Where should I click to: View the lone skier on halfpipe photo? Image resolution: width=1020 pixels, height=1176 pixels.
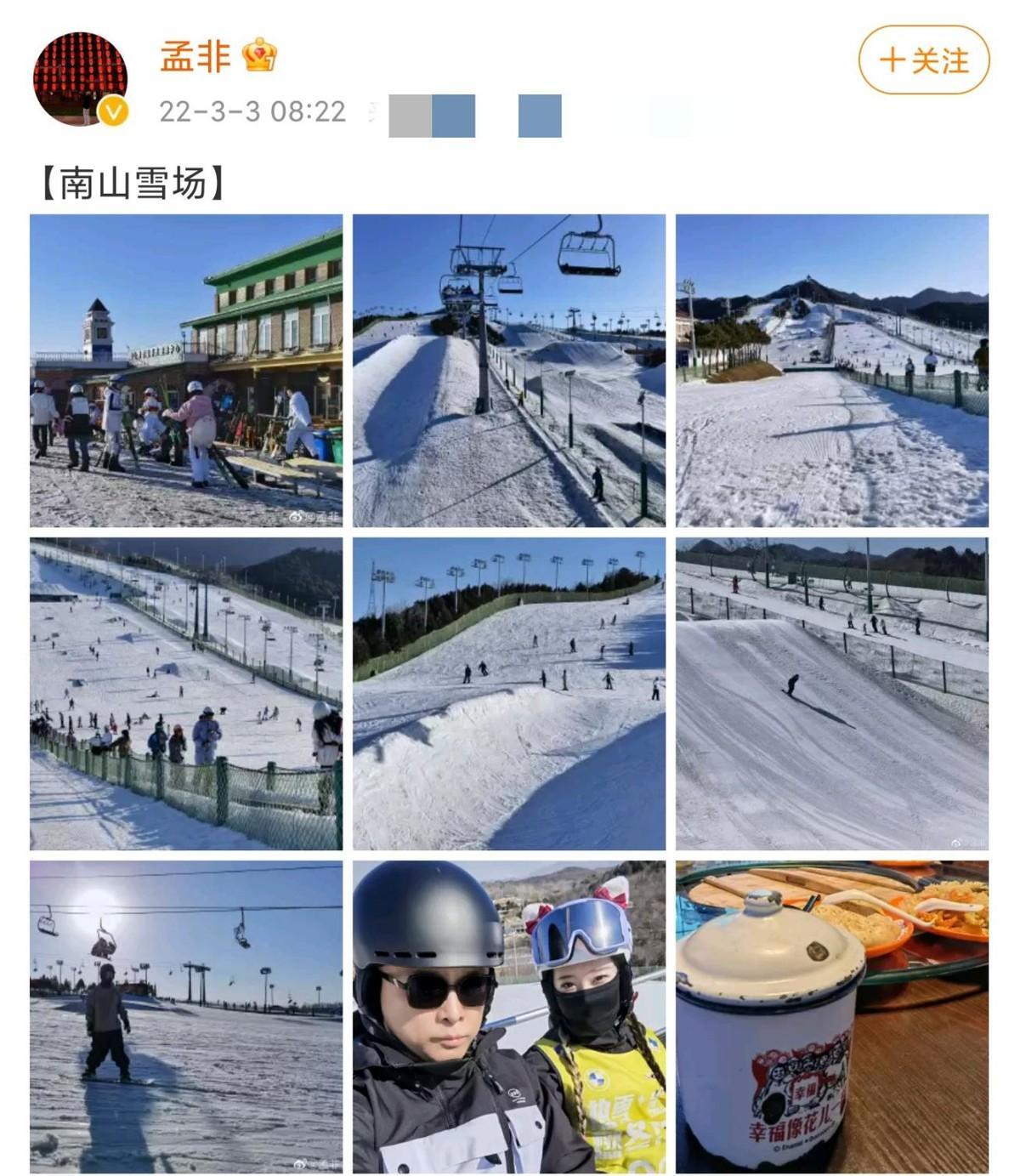[832, 694]
